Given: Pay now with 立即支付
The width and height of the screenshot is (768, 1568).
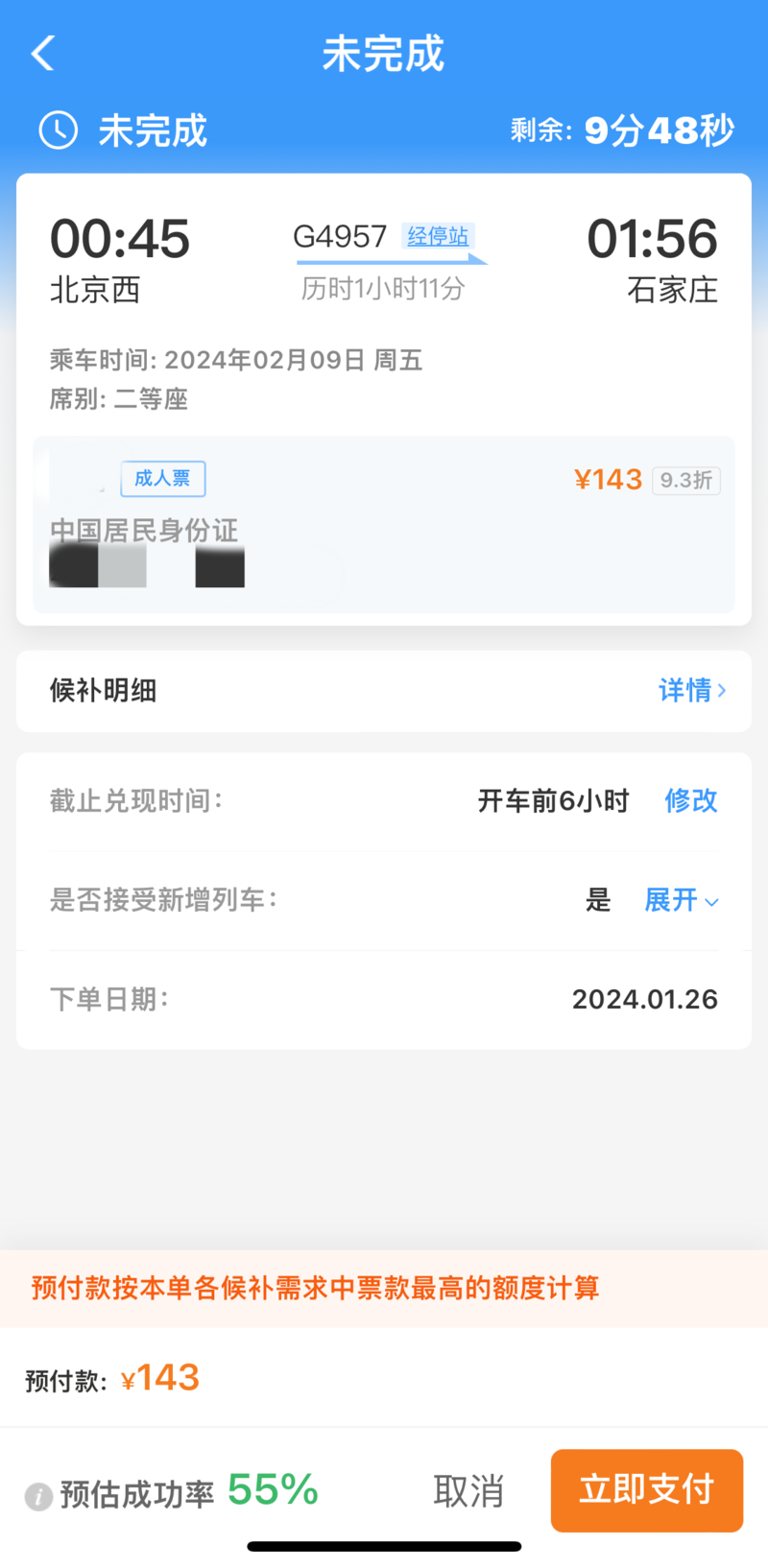Looking at the screenshot, I should pyautogui.click(x=646, y=1490).
